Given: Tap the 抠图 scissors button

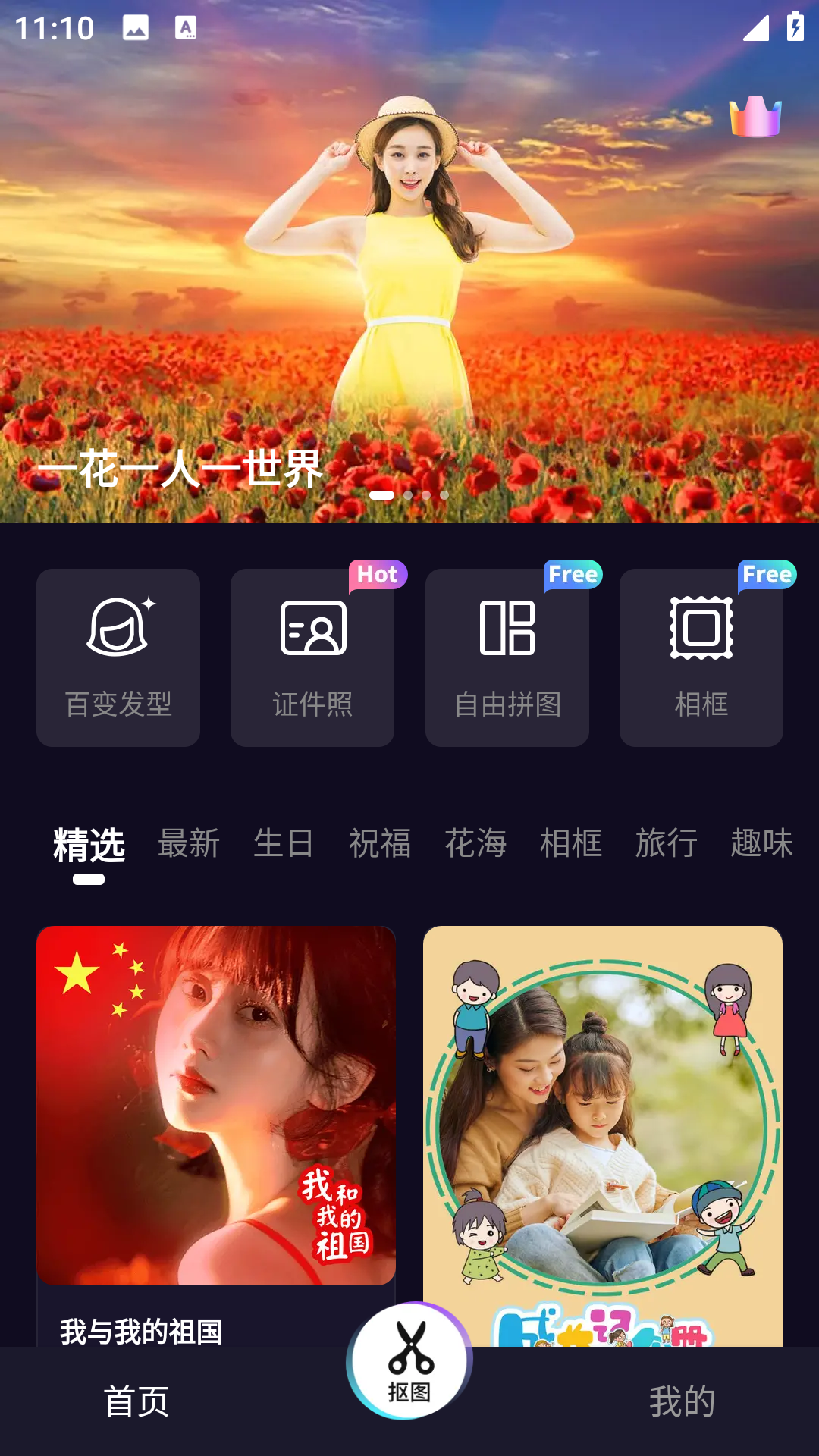Looking at the screenshot, I should pyautogui.click(x=409, y=1362).
